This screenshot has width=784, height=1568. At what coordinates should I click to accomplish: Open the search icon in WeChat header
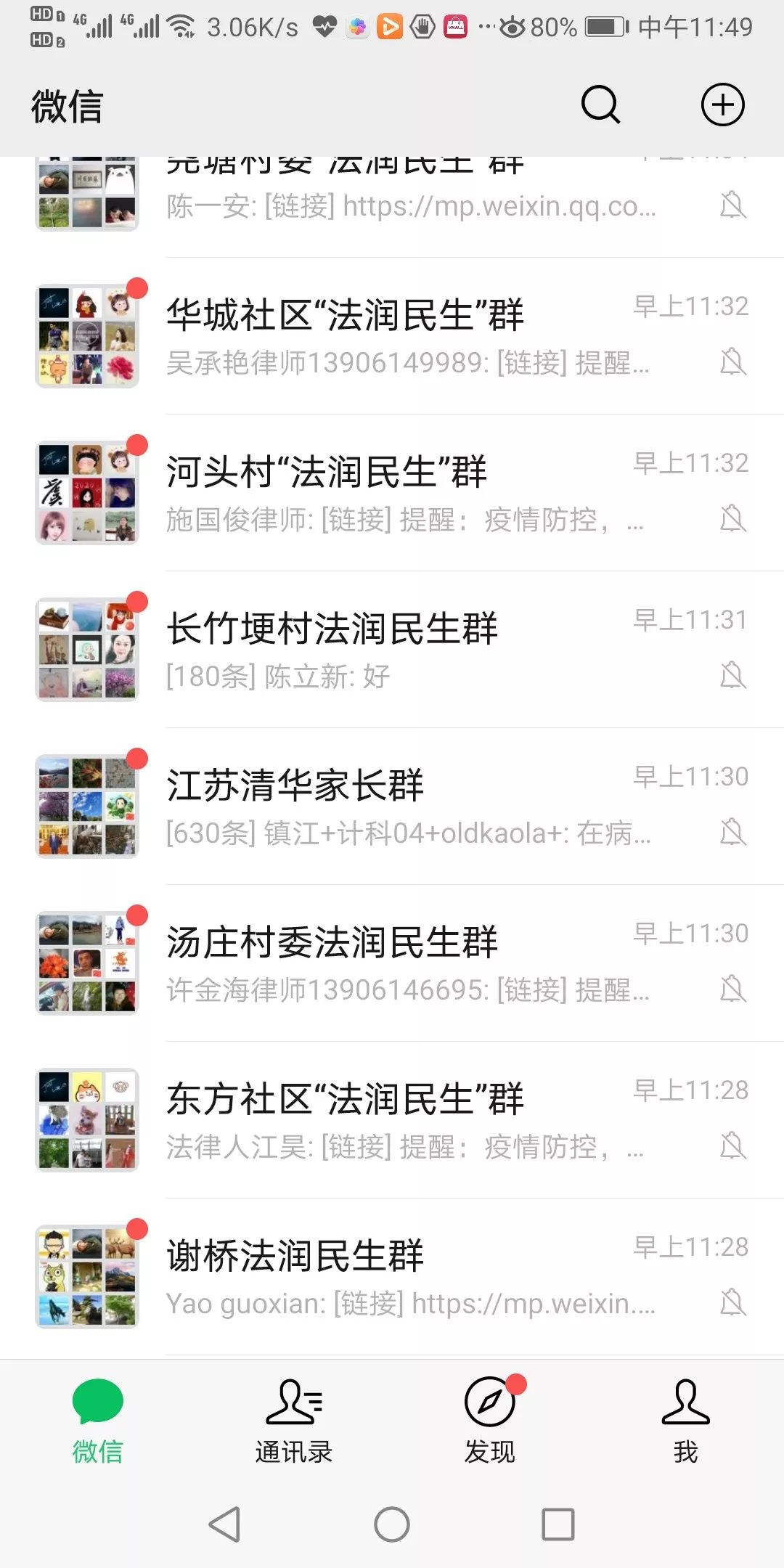(x=600, y=105)
